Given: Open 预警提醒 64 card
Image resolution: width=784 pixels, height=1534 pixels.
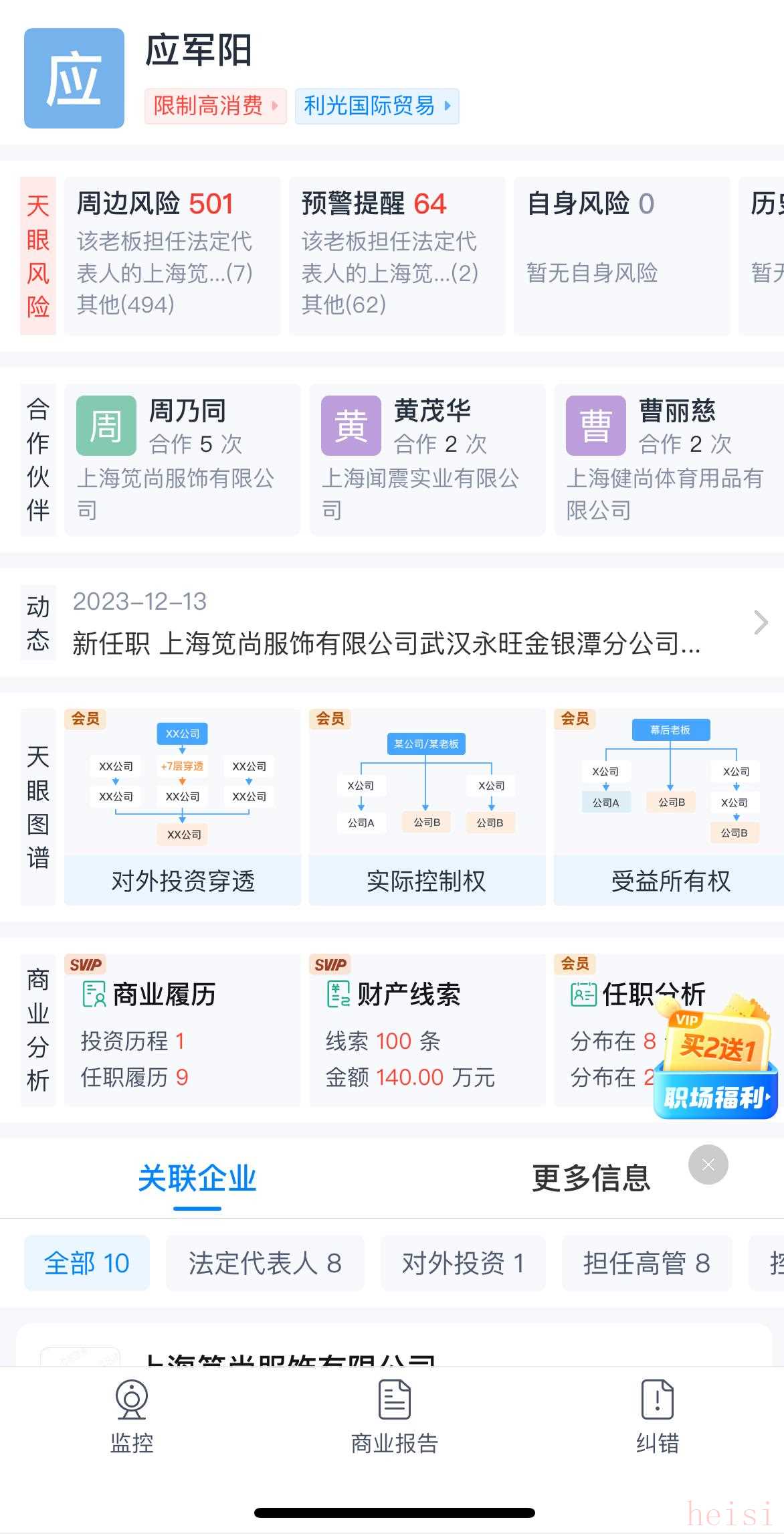Looking at the screenshot, I should pyautogui.click(x=397, y=256).
